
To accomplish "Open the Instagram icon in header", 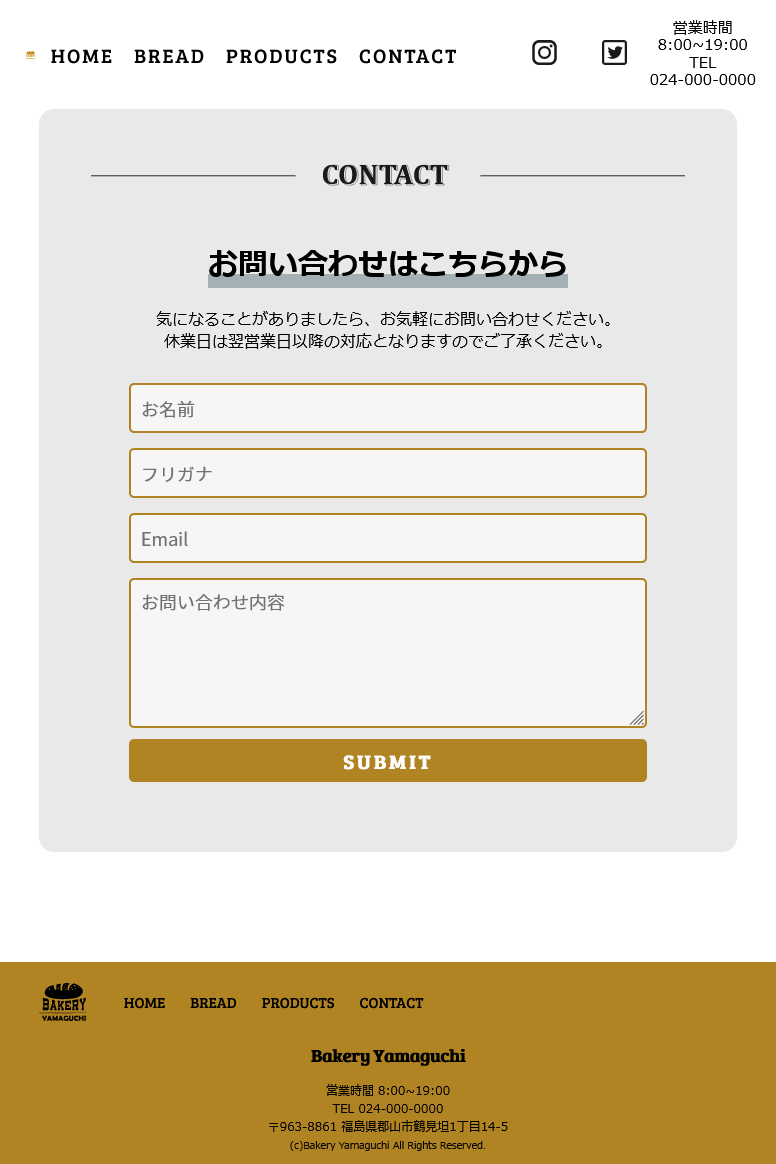I will [x=544, y=53].
